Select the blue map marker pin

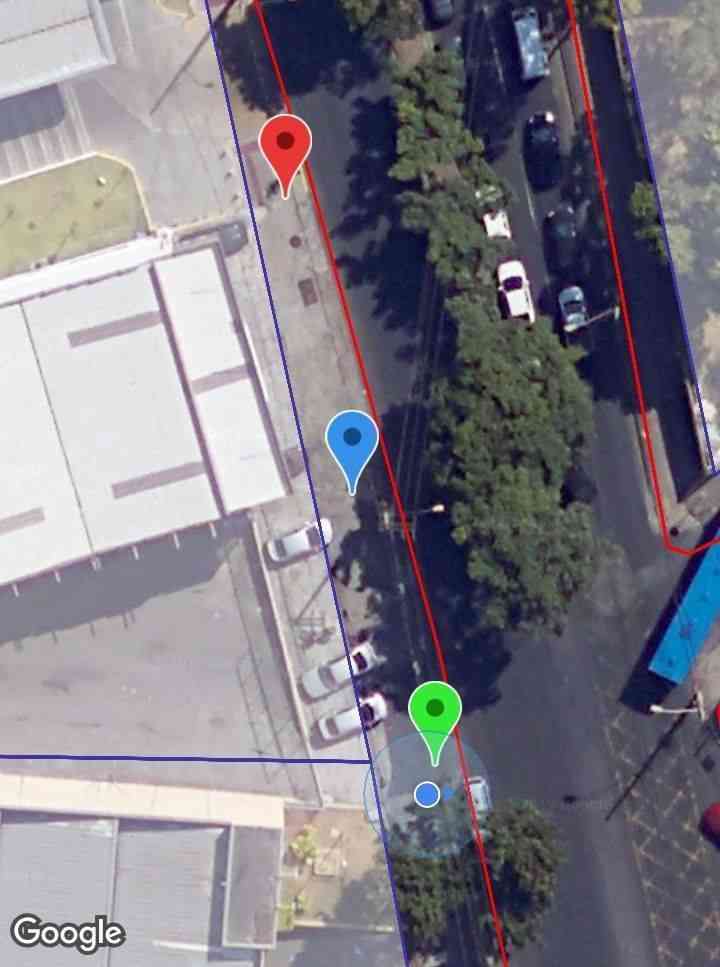352,441
